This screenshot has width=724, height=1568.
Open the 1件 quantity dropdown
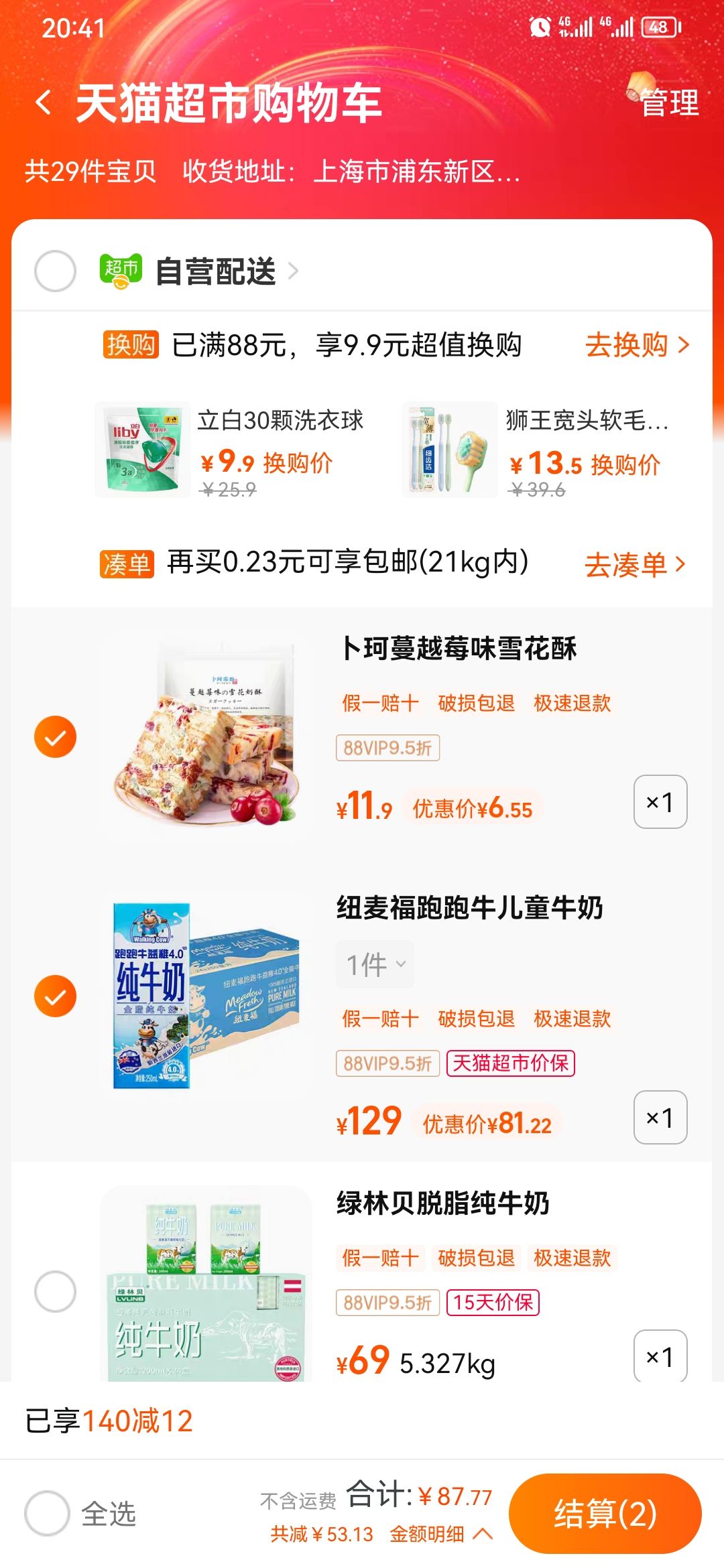tap(373, 963)
